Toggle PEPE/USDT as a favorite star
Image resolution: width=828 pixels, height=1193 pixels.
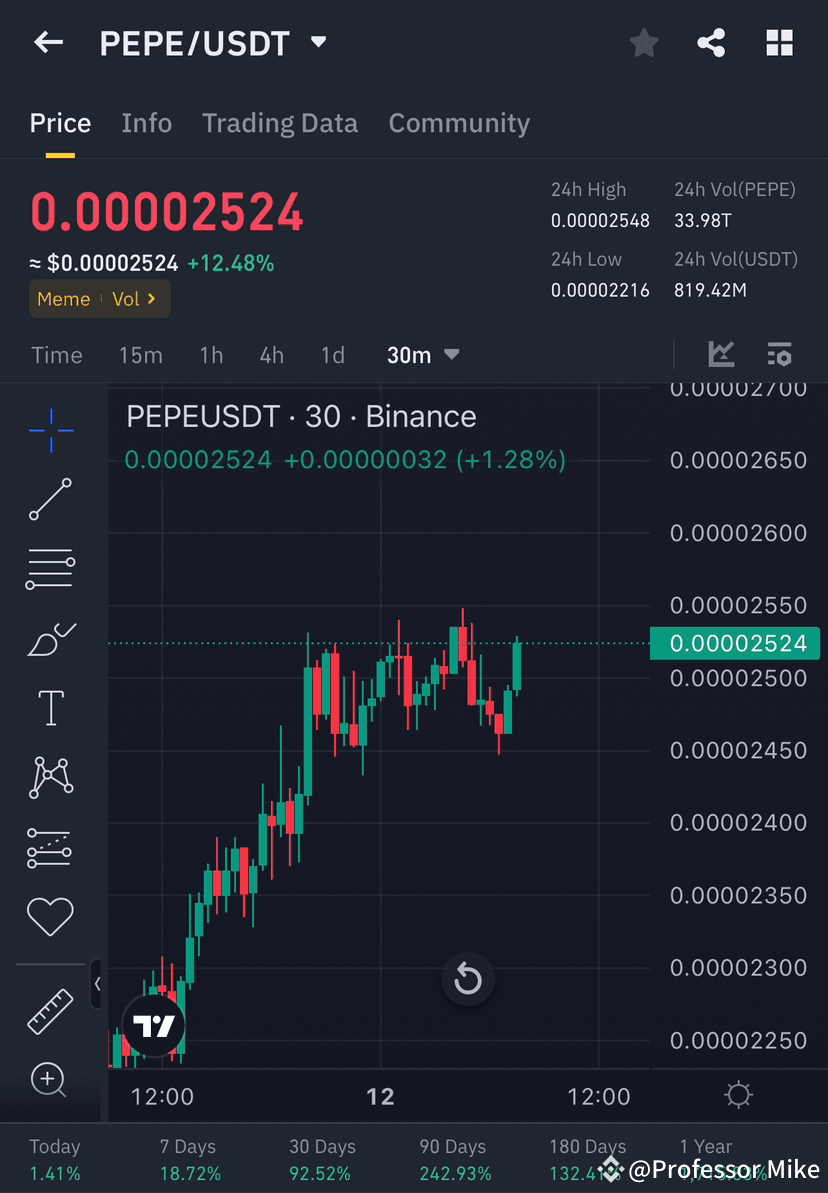(643, 42)
